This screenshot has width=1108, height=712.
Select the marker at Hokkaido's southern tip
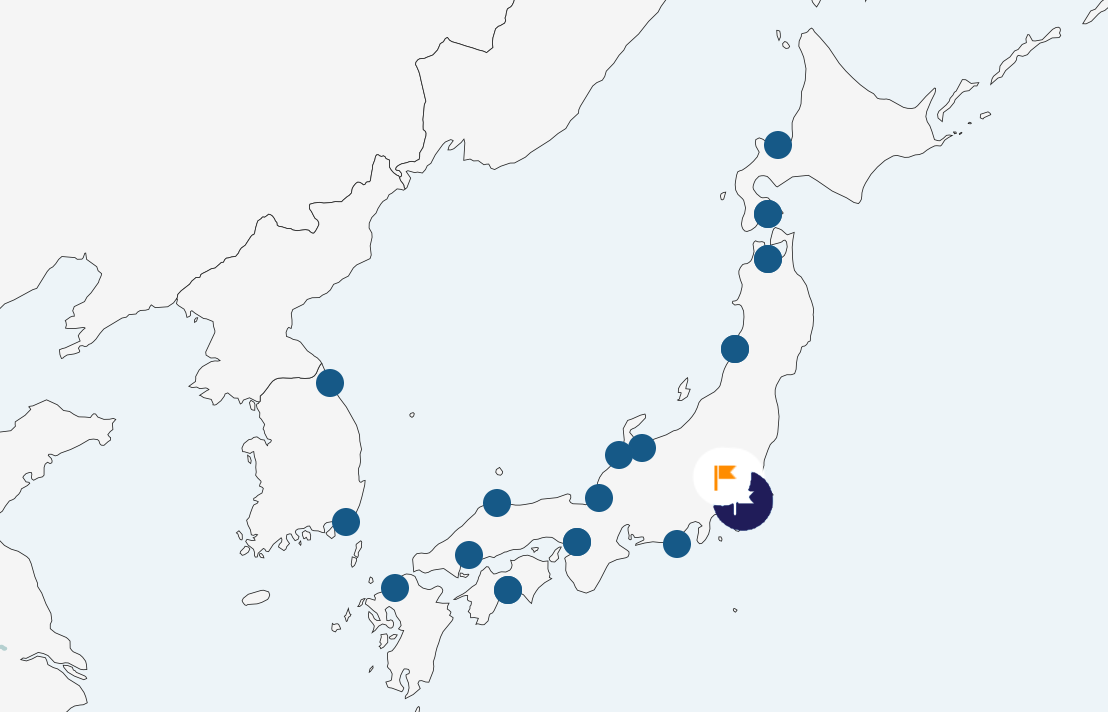(768, 214)
